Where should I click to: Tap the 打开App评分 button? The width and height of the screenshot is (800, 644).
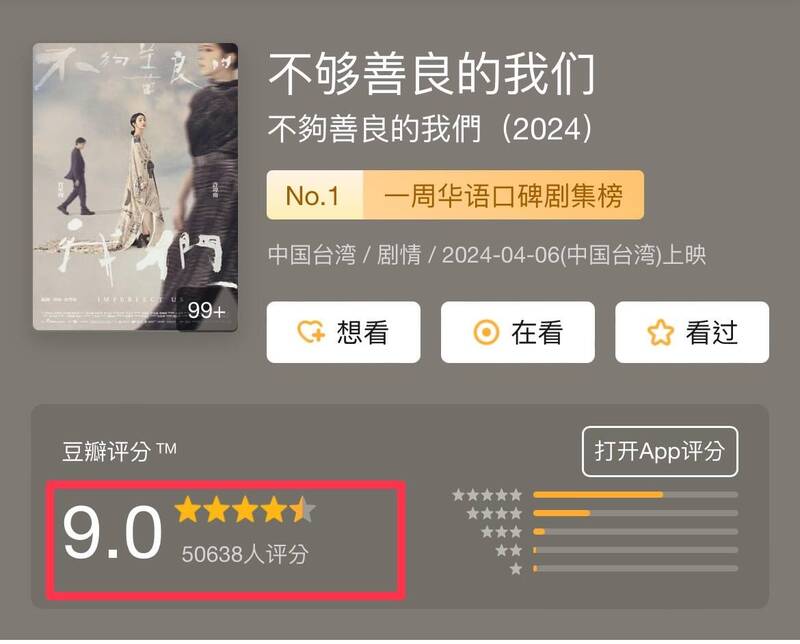659,451
